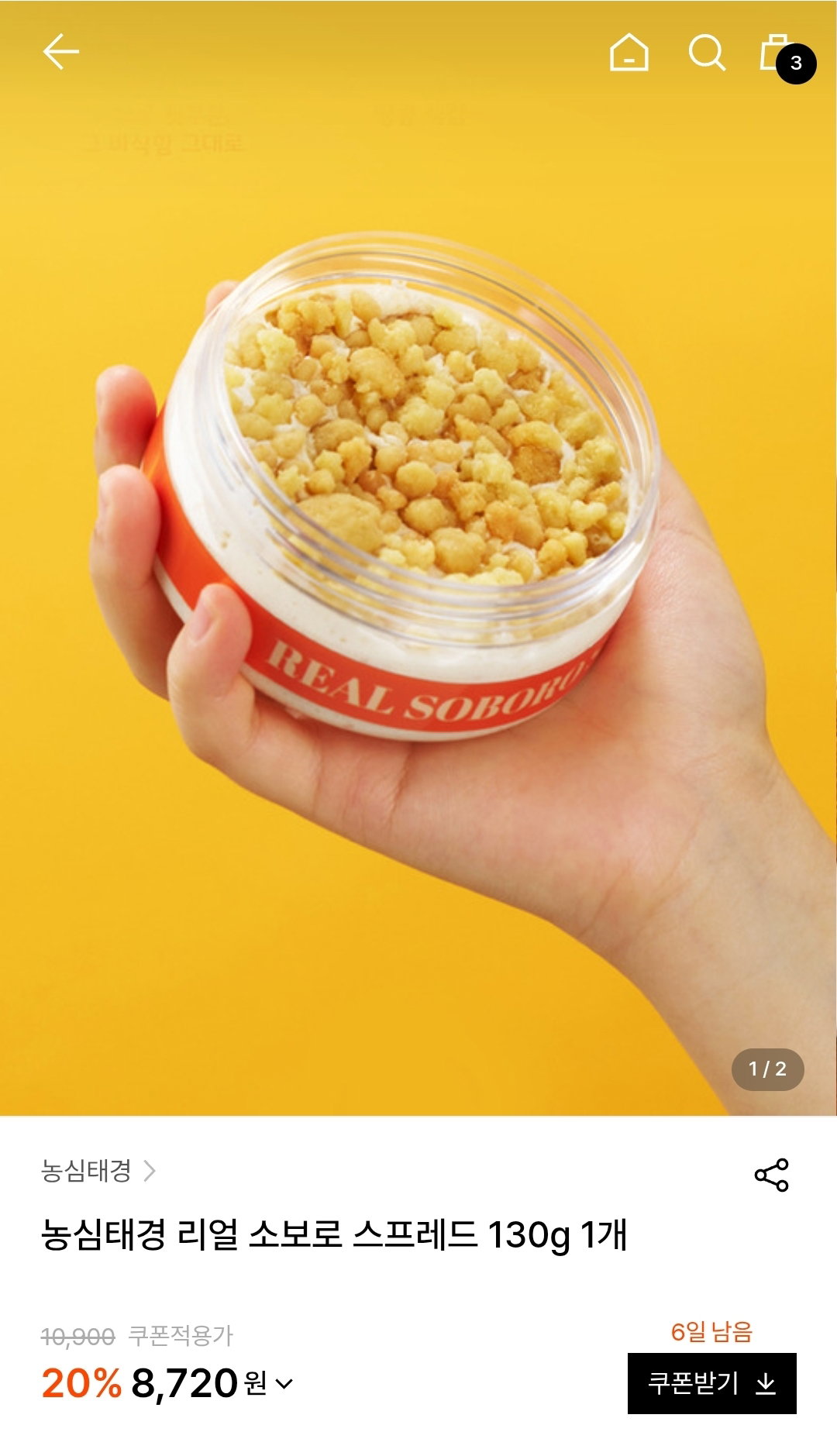Expand the price details chevron
Screen dimensions: 837x1456
pyautogui.click(x=284, y=1384)
